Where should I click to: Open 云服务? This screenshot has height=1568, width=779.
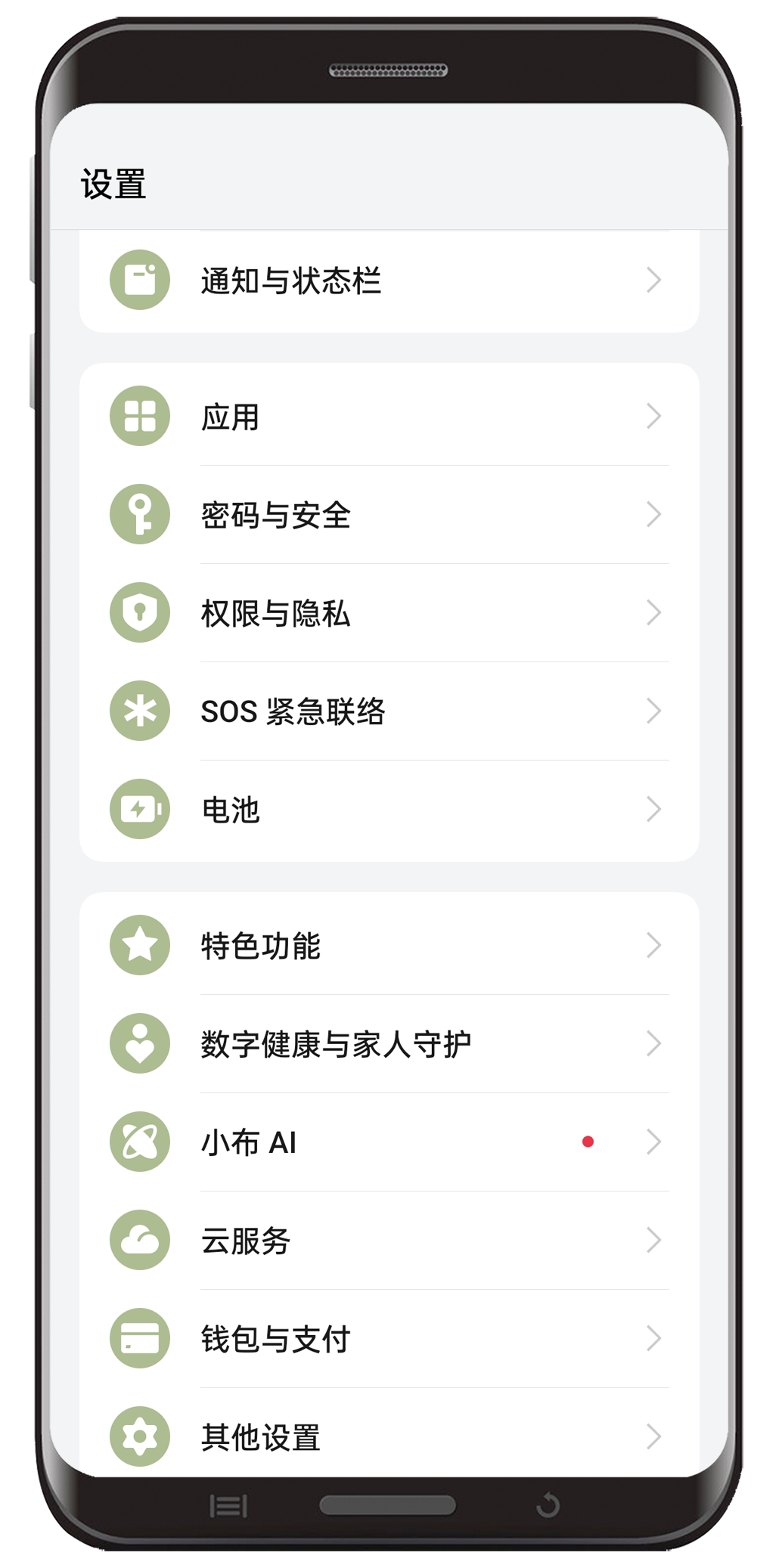coord(389,1241)
